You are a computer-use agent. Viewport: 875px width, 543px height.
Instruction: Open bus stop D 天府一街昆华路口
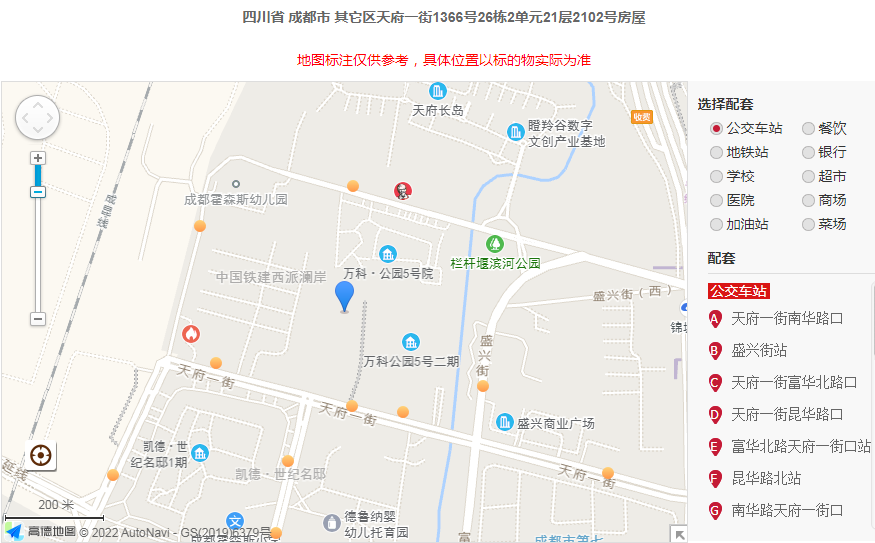tap(787, 415)
